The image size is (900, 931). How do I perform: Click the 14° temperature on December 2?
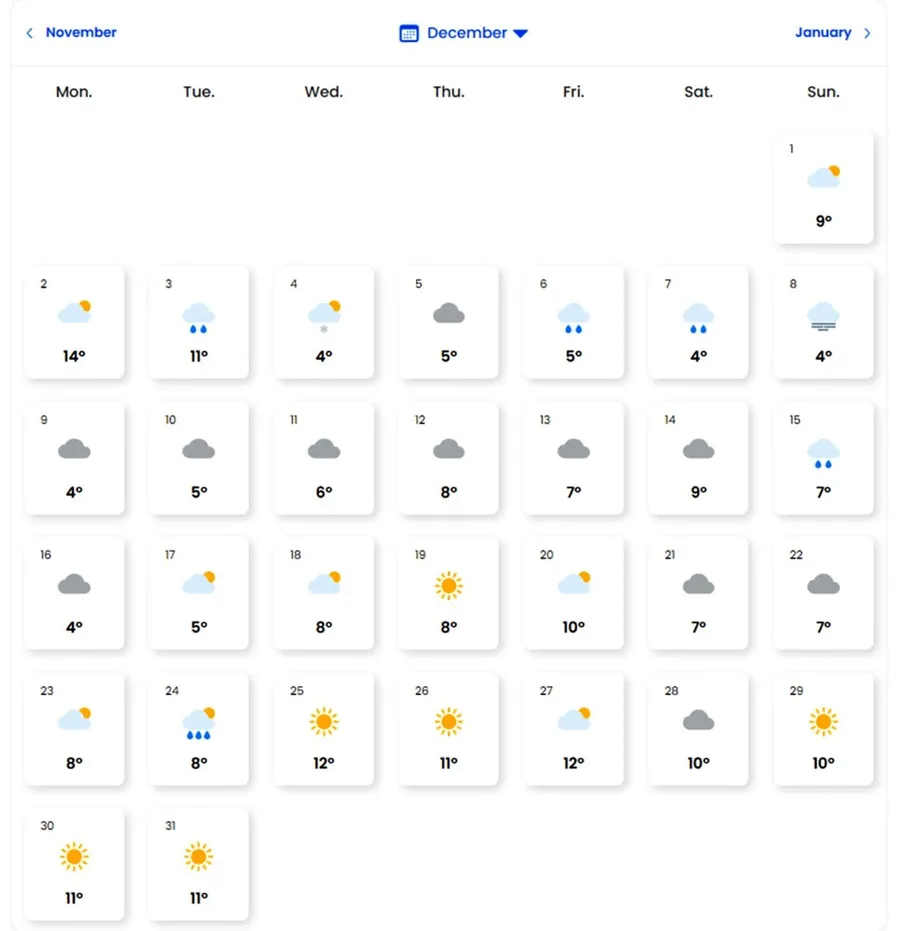pyautogui.click(x=74, y=356)
